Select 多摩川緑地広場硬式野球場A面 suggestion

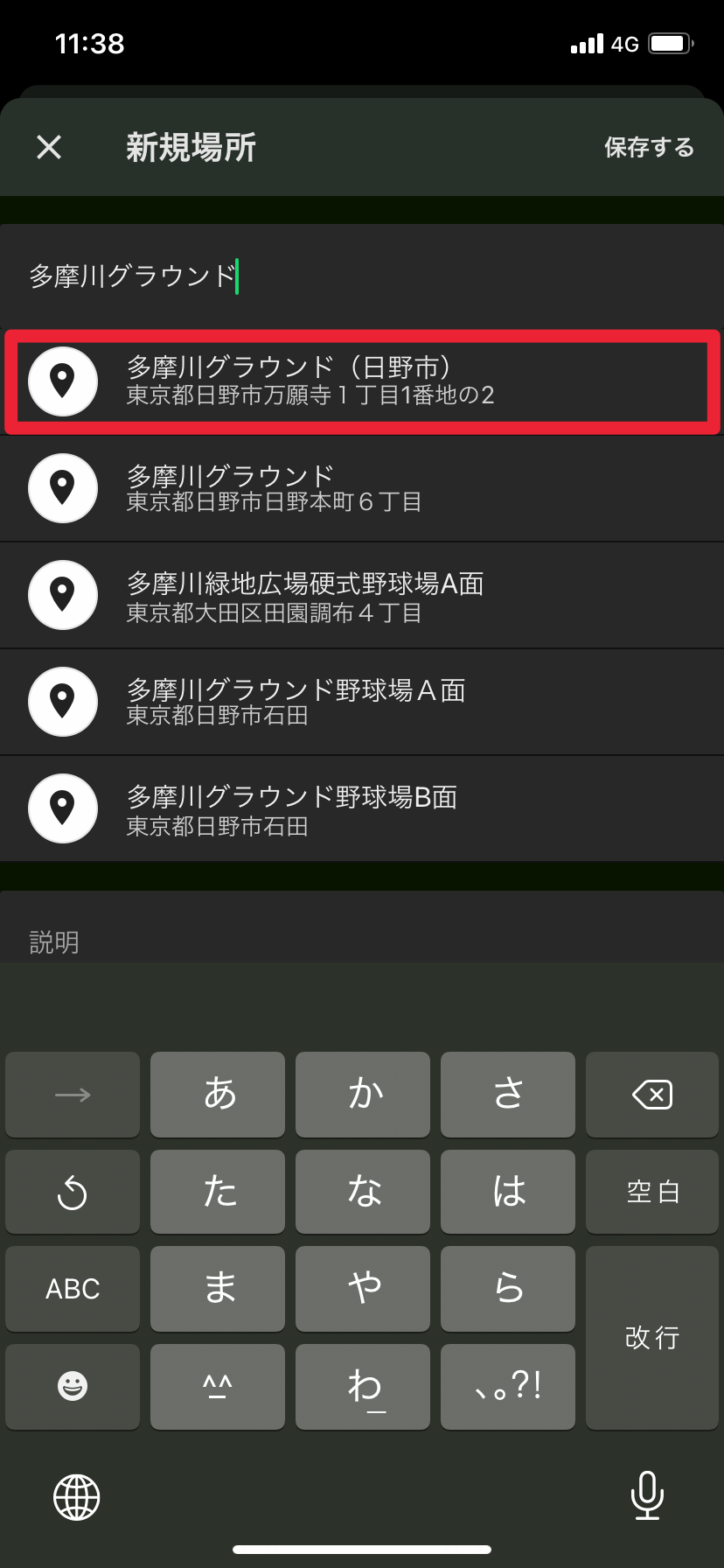pos(362,596)
